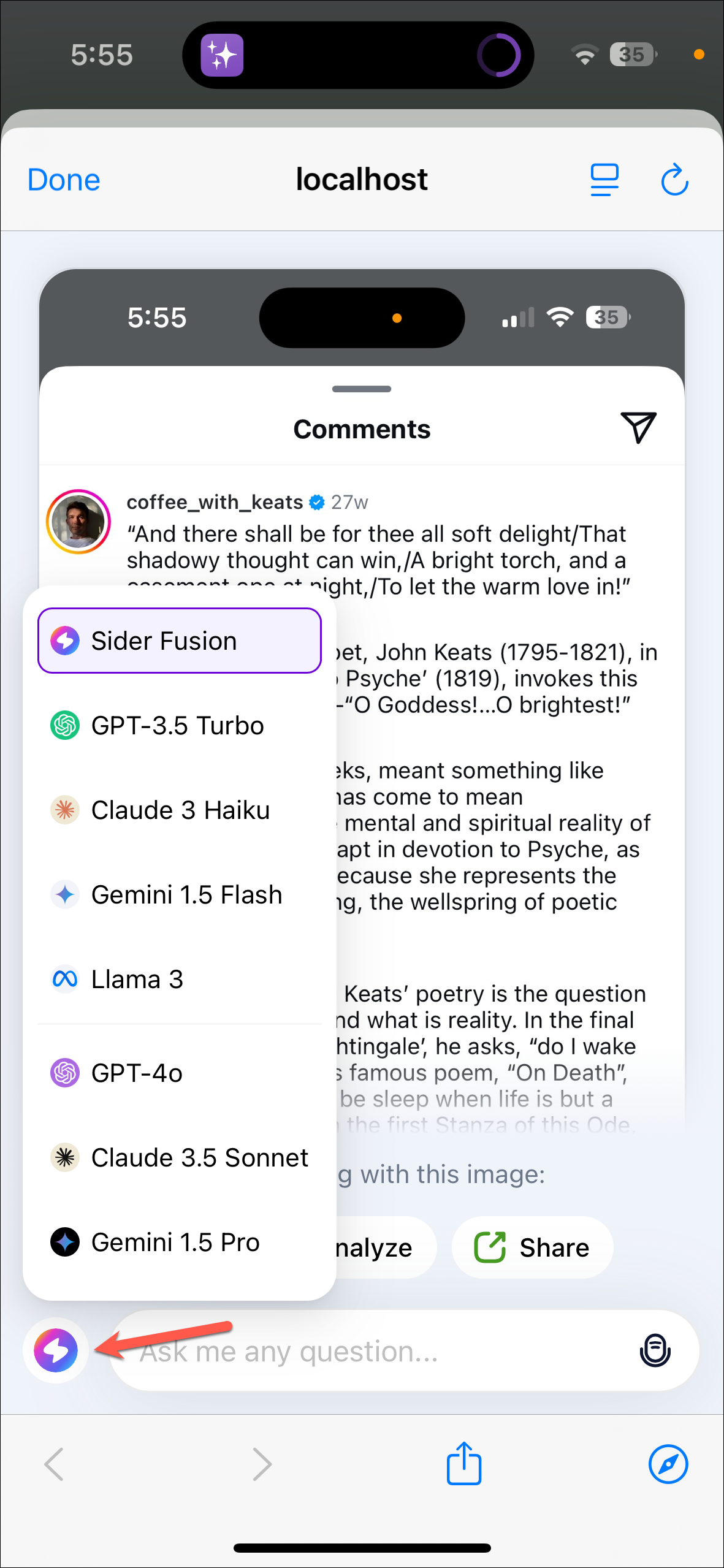Go forward with the browser forward arrow
The image size is (724, 1568).
(262, 1464)
